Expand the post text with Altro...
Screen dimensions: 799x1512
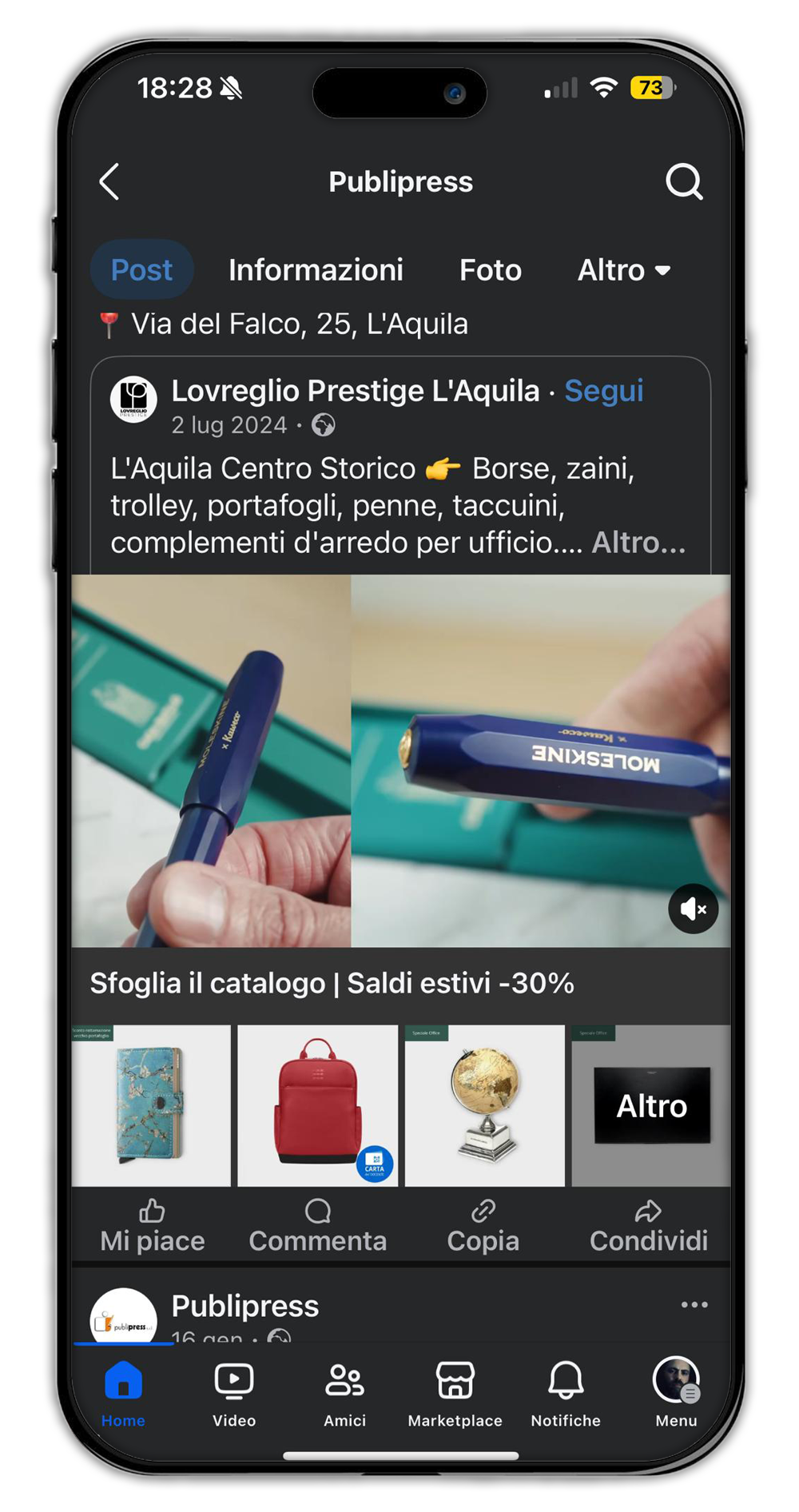coord(638,543)
